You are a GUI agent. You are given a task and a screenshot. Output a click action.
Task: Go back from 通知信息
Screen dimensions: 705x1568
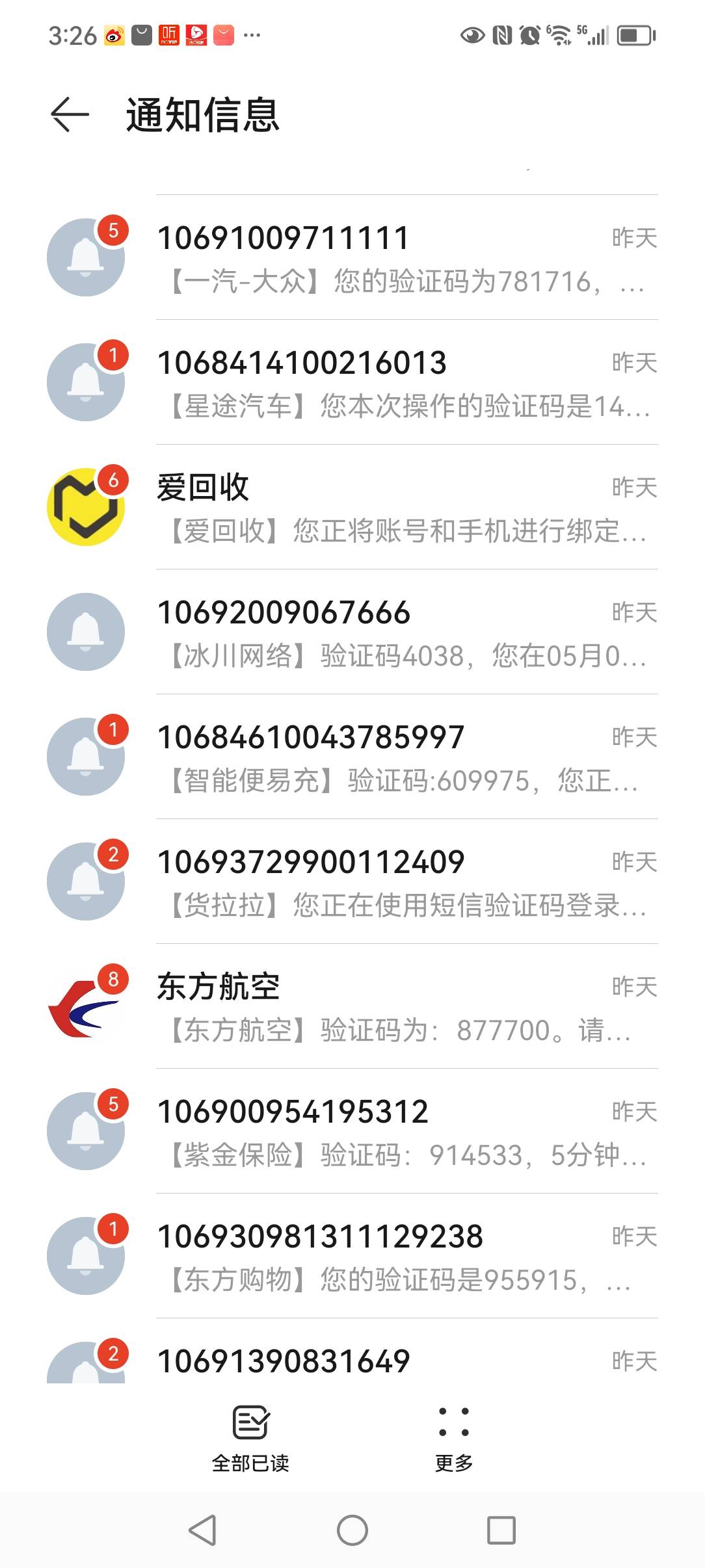coord(70,114)
